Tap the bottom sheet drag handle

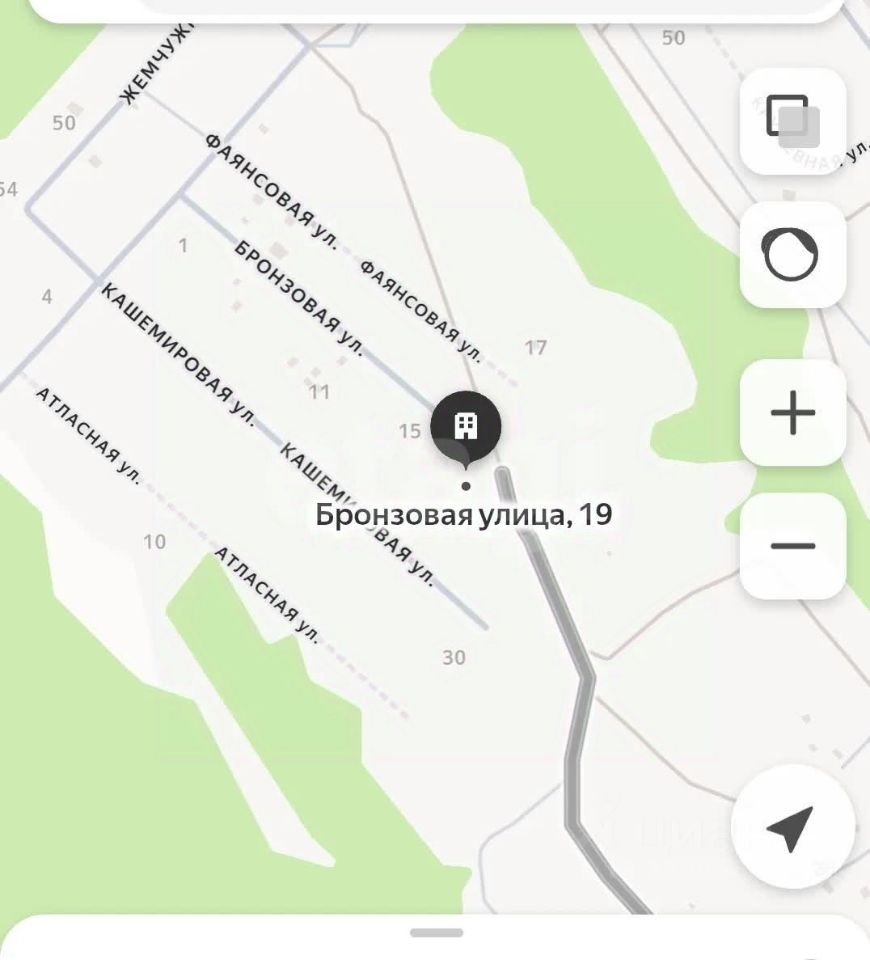pos(436,933)
